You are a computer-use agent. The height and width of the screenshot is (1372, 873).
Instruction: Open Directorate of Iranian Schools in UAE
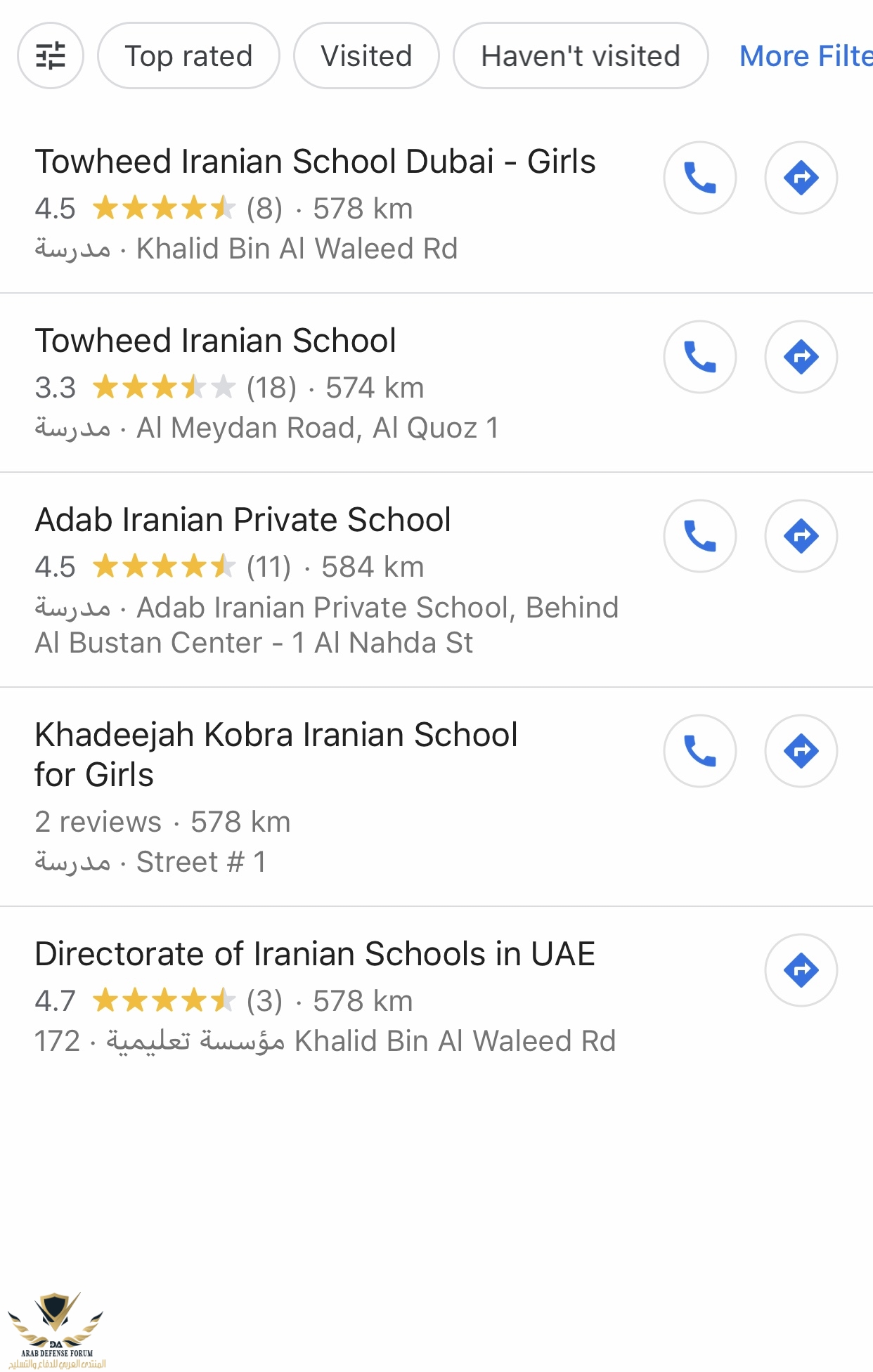click(x=315, y=954)
